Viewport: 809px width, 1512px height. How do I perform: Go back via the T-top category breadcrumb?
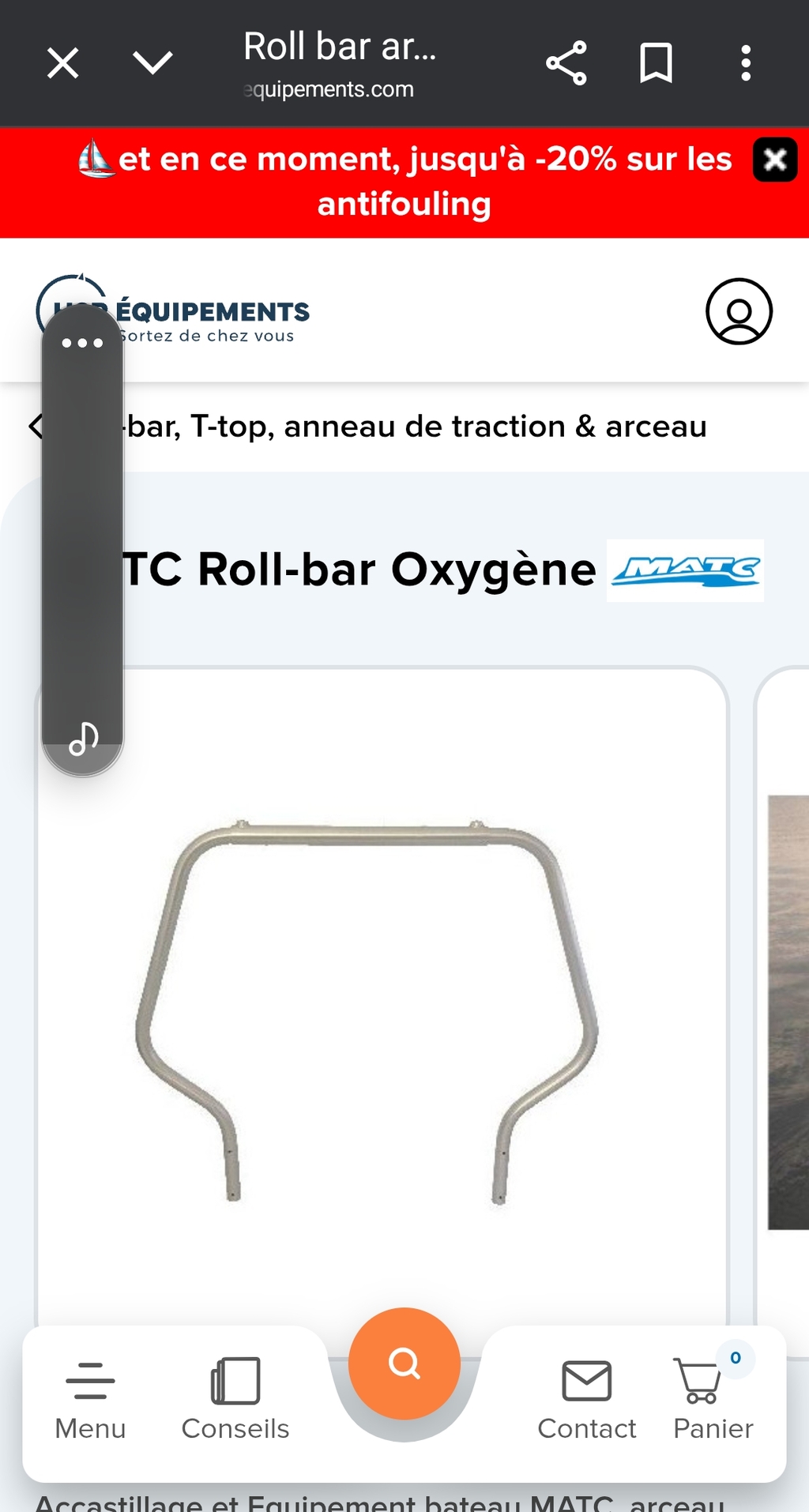tap(411, 427)
